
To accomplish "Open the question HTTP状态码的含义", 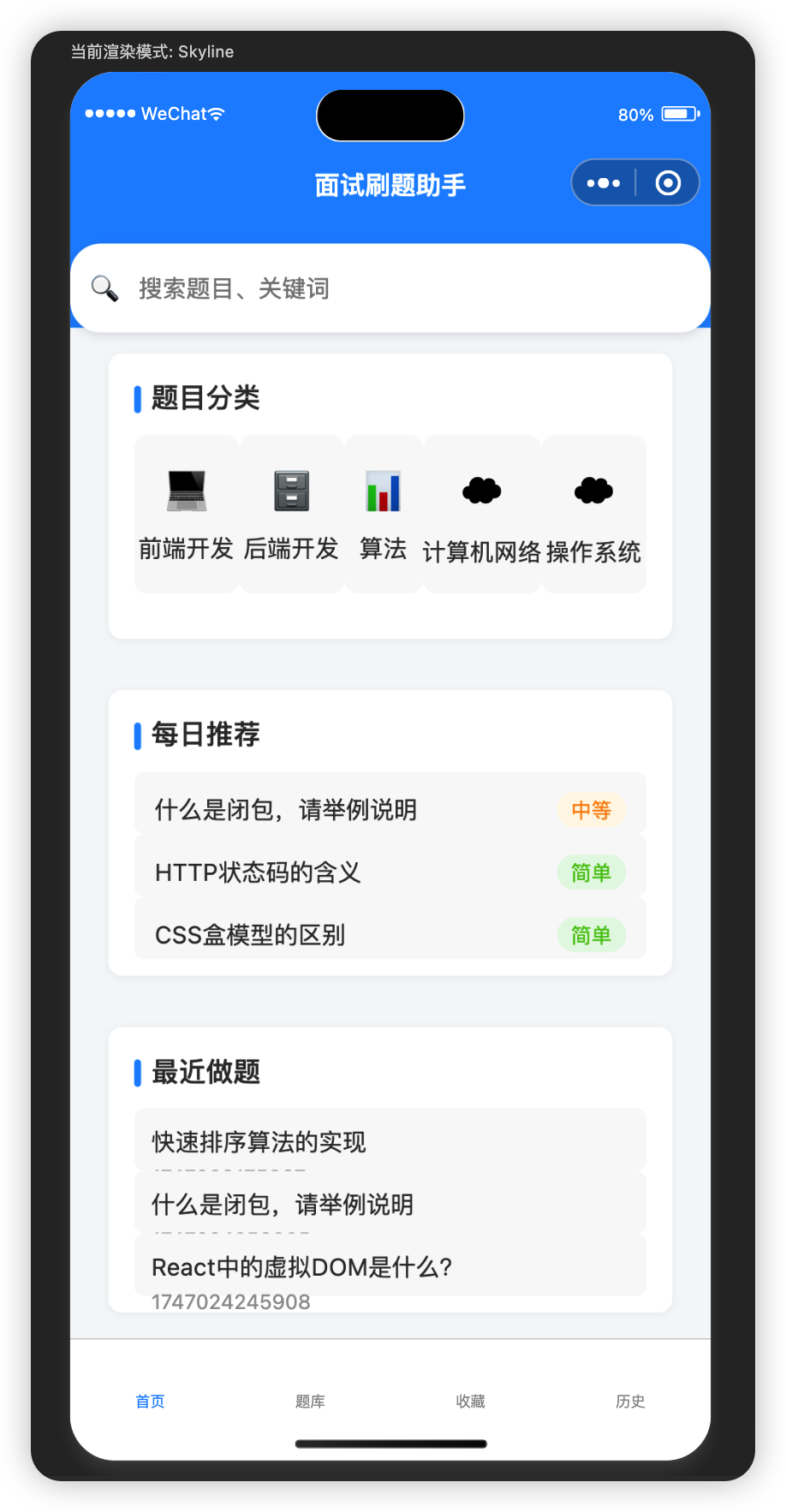I will 390,872.
